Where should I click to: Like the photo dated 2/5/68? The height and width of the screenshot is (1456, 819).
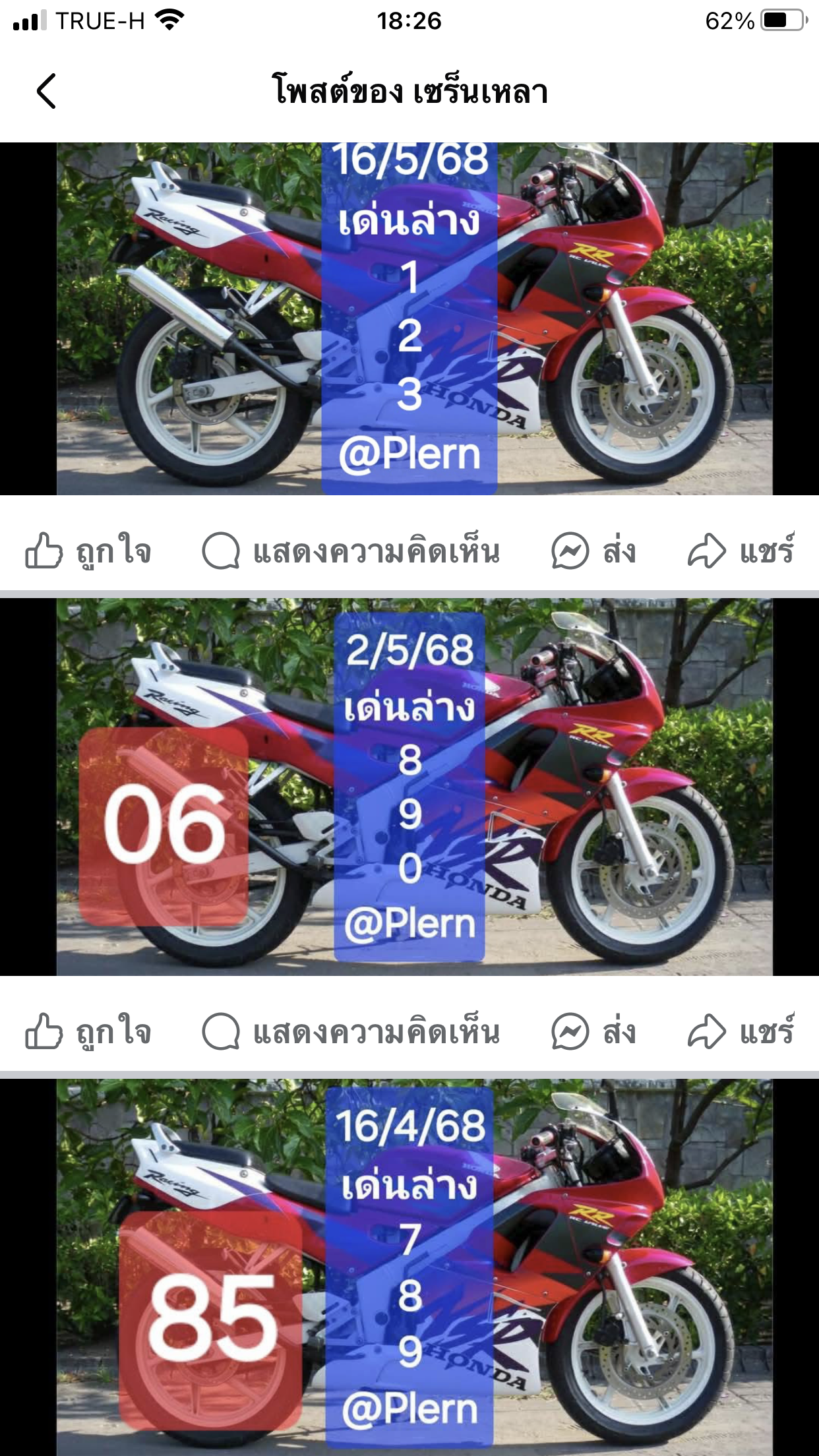pyautogui.click(x=88, y=1032)
